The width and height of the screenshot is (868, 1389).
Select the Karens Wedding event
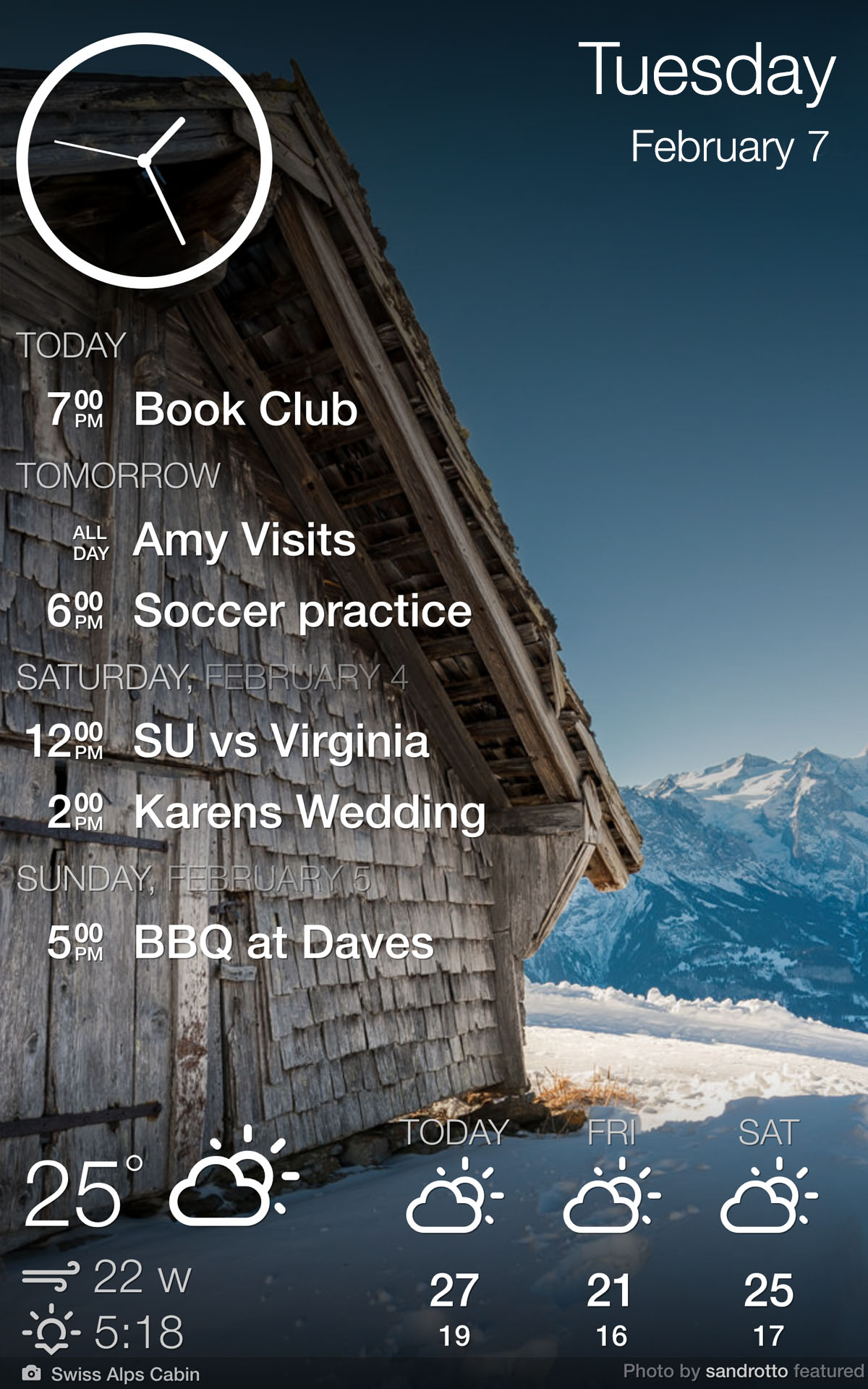click(x=311, y=815)
